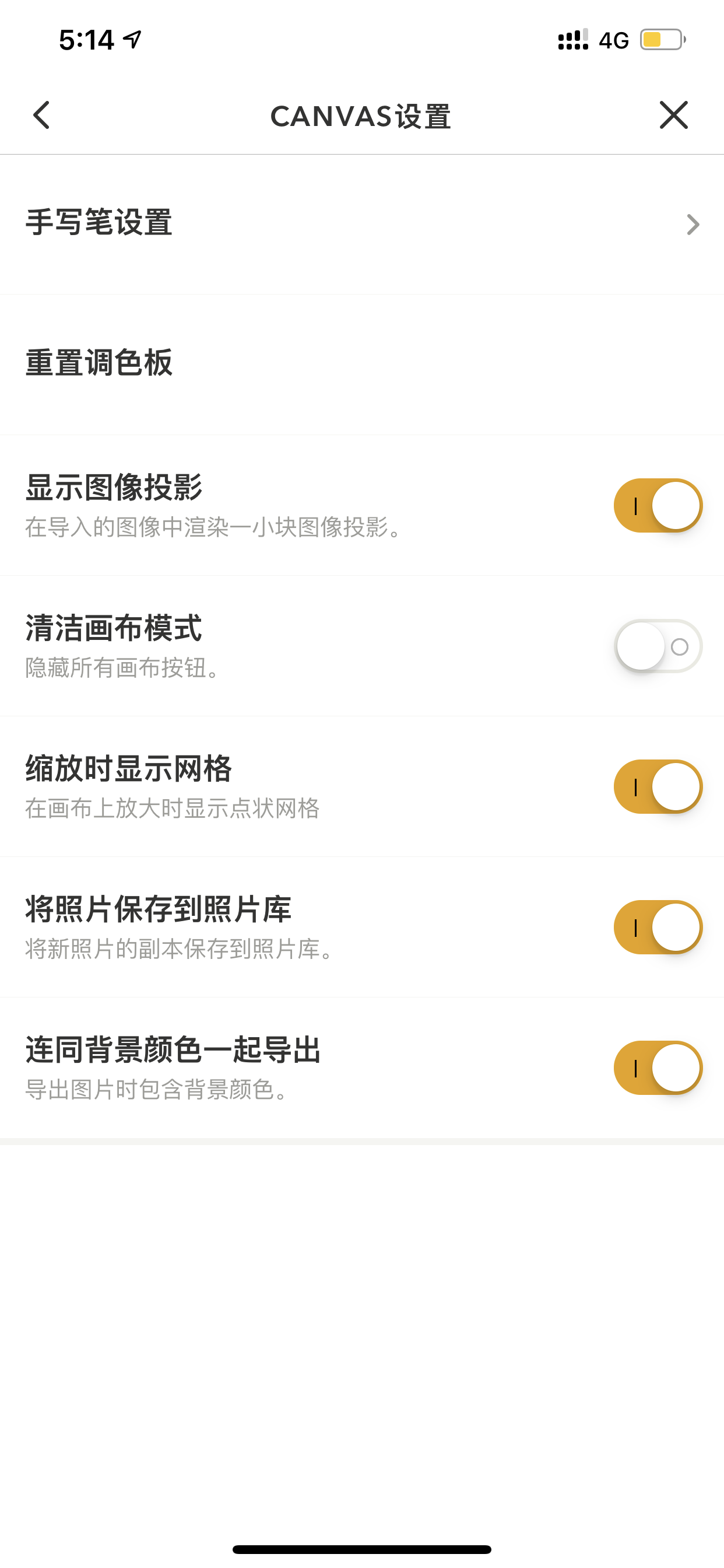Go back using the back arrow
This screenshot has width=724, height=1568.
coord(41,115)
